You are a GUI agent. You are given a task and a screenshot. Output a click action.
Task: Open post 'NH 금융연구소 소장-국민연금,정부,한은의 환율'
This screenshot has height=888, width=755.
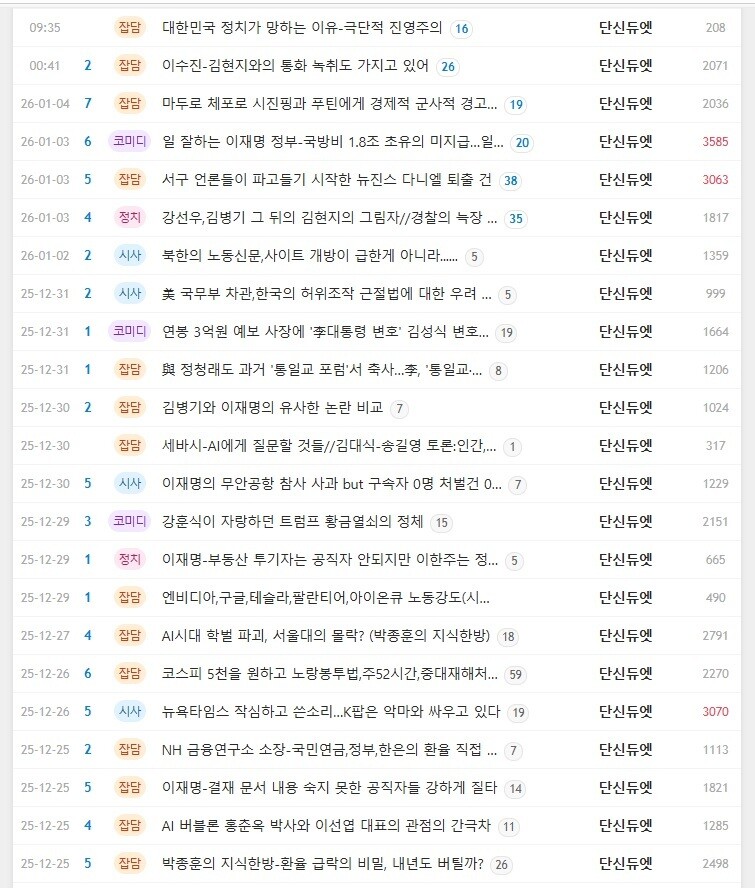pos(330,750)
